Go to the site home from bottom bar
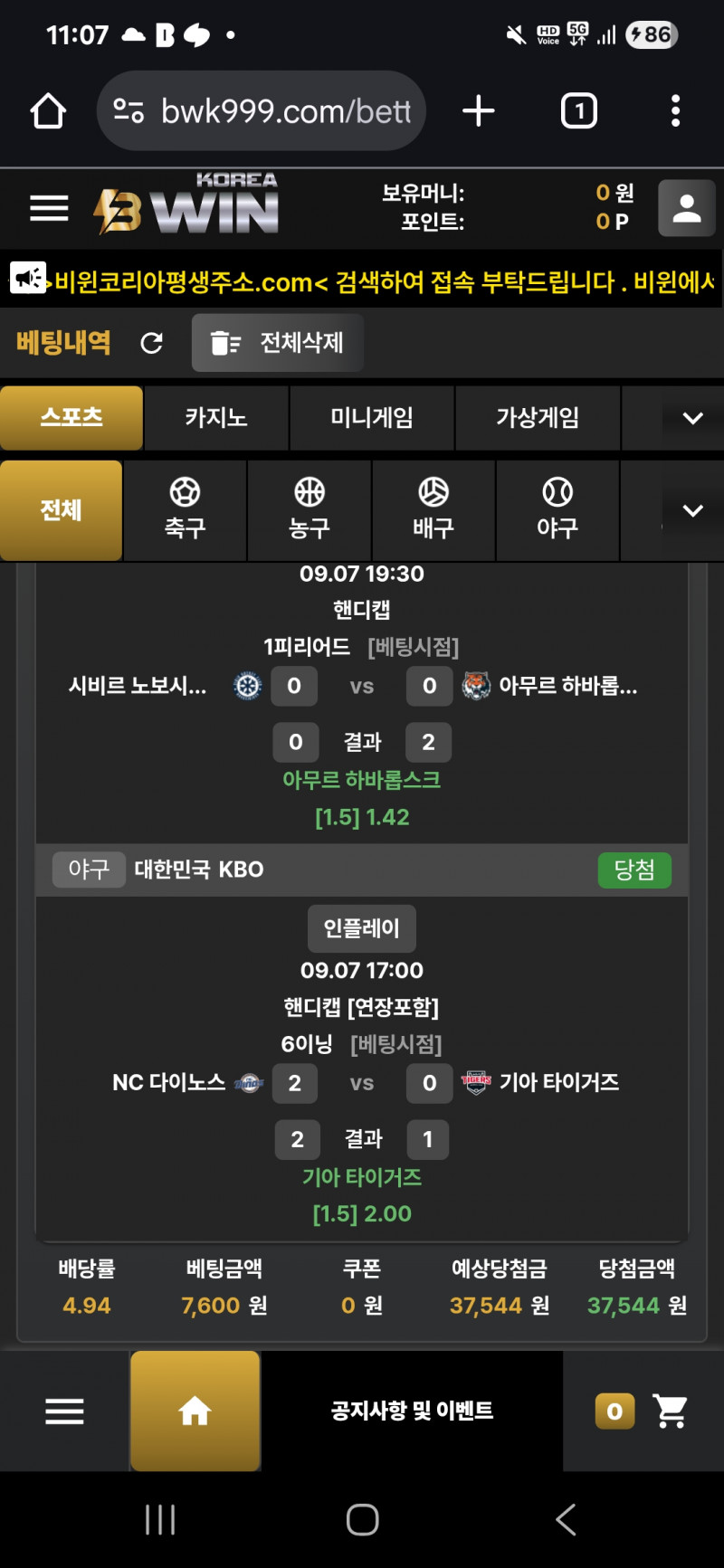The height and width of the screenshot is (1568, 724). (x=195, y=1411)
